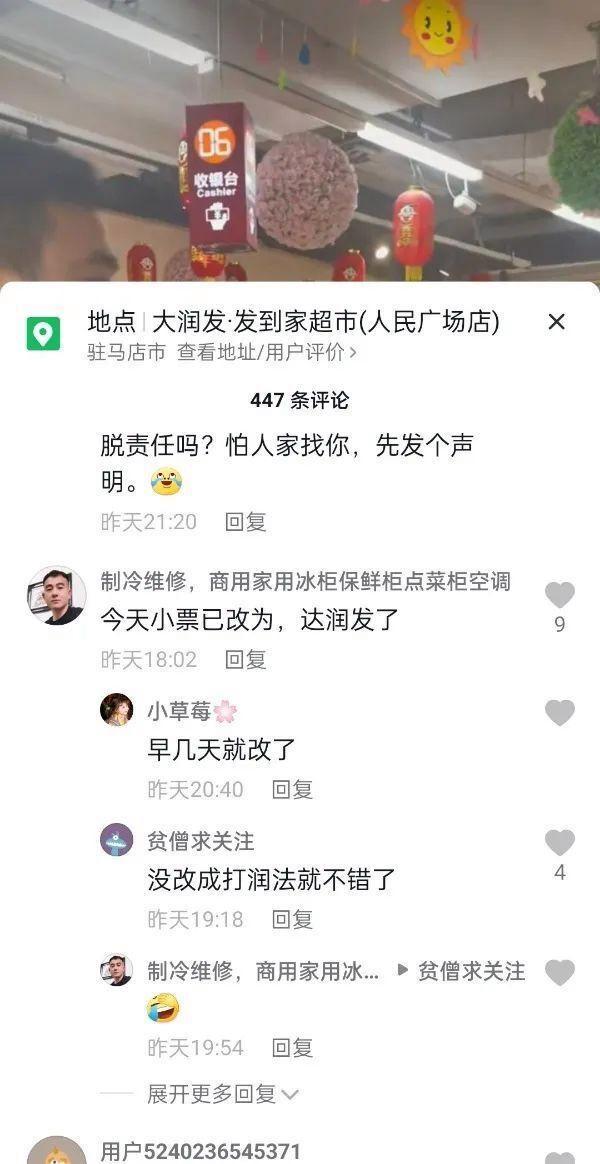Expand 展开更多回复
600x1164 pixels.
point(222,1094)
